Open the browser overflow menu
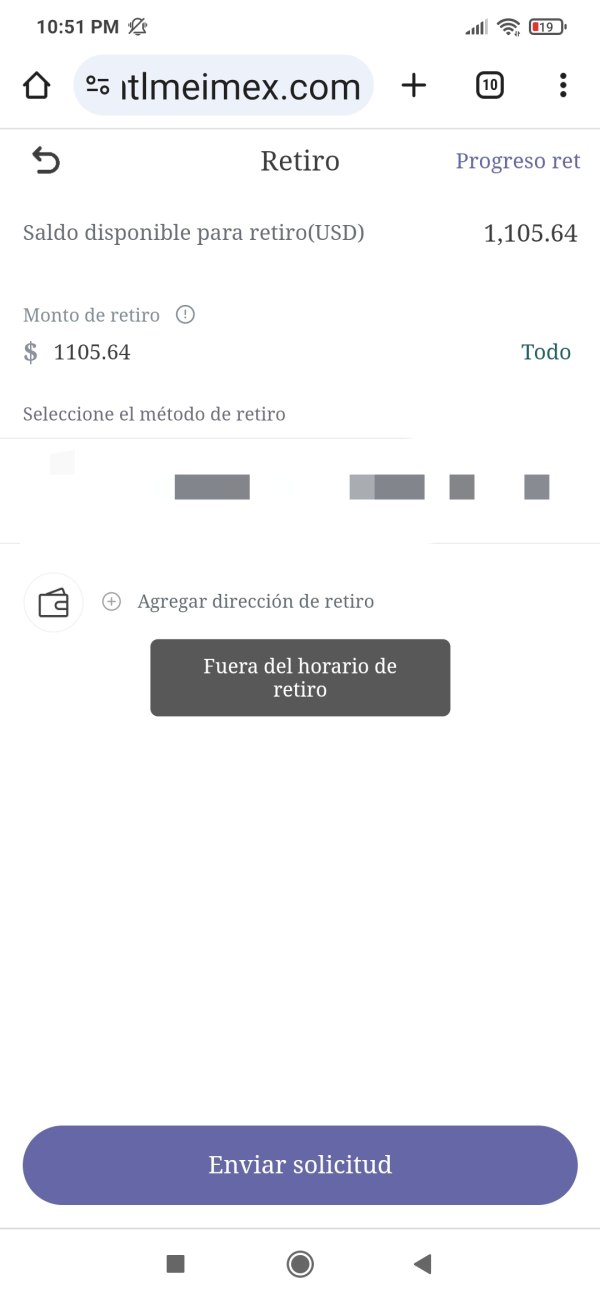600x1300 pixels. [563, 86]
